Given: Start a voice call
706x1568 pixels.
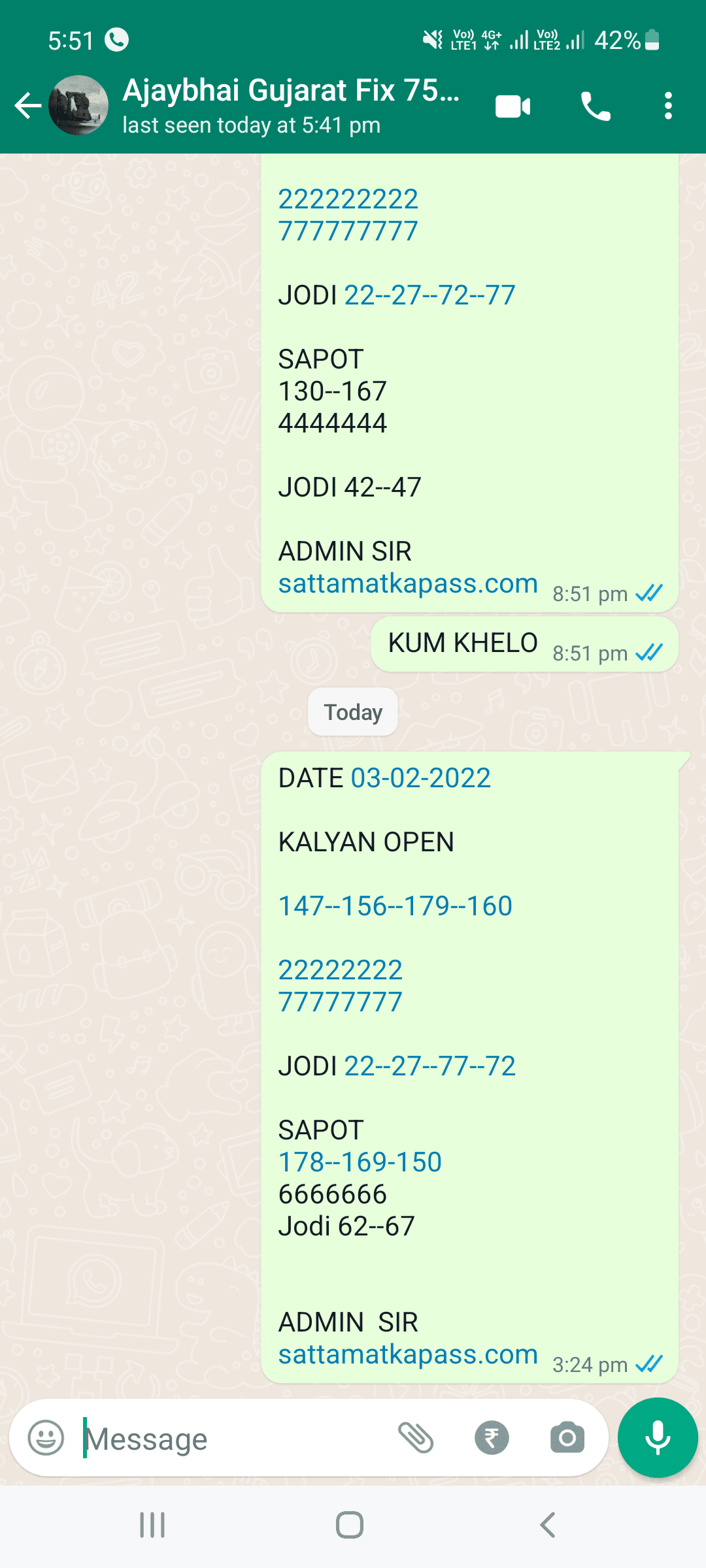Looking at the screenshot, I should coord(596,106).
